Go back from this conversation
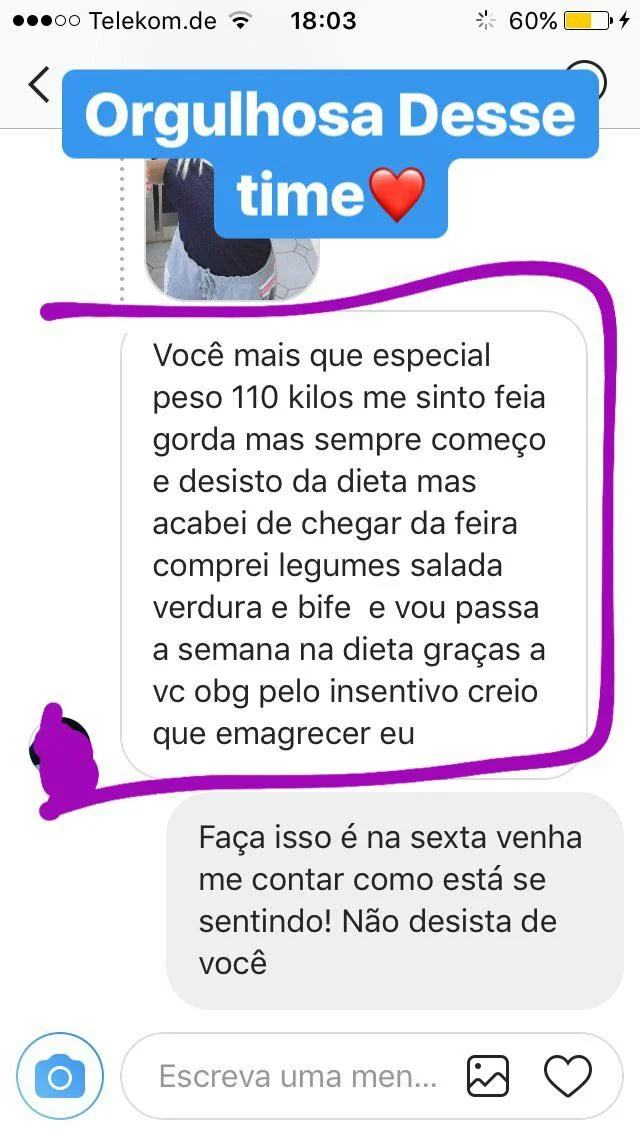 [39, 85]
